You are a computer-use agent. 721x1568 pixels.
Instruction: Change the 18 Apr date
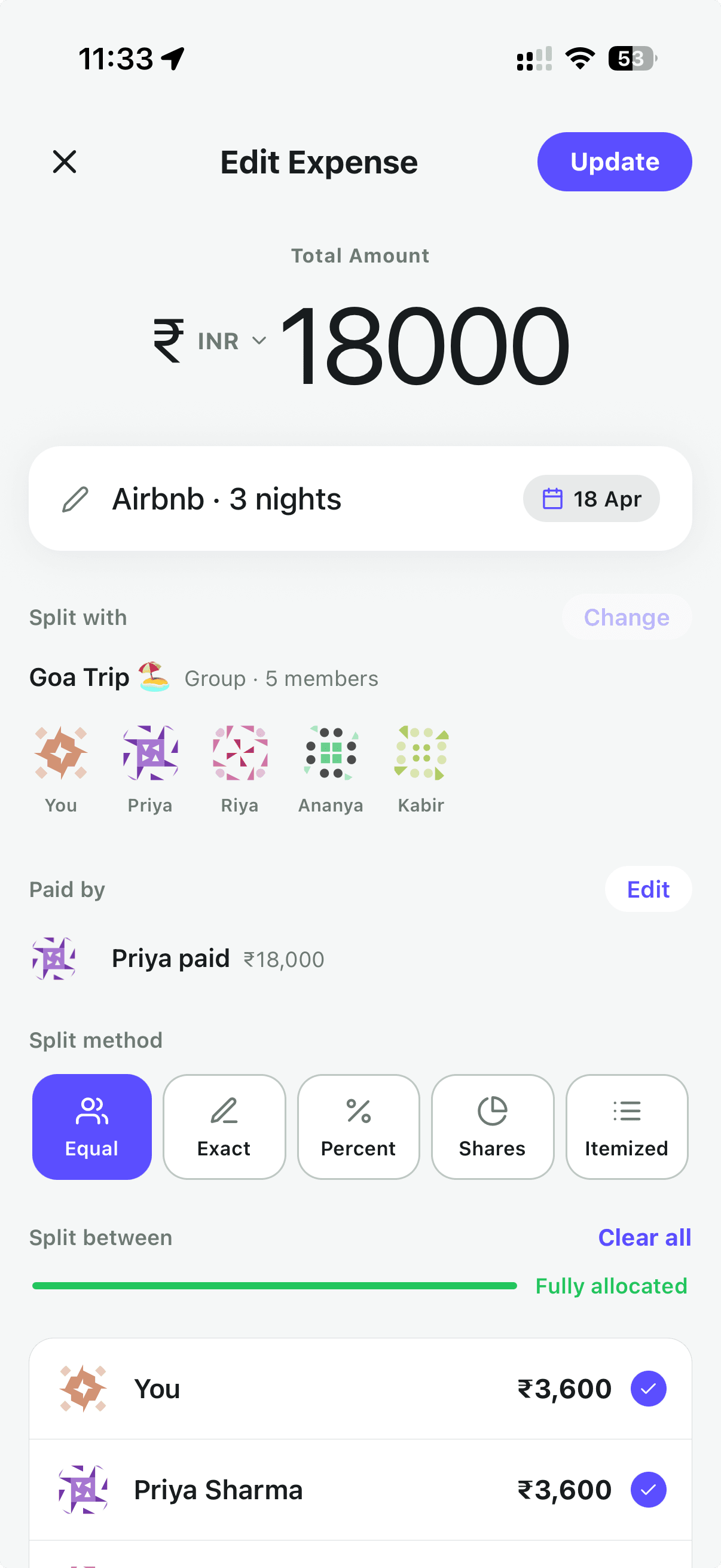tap(591, 499)
